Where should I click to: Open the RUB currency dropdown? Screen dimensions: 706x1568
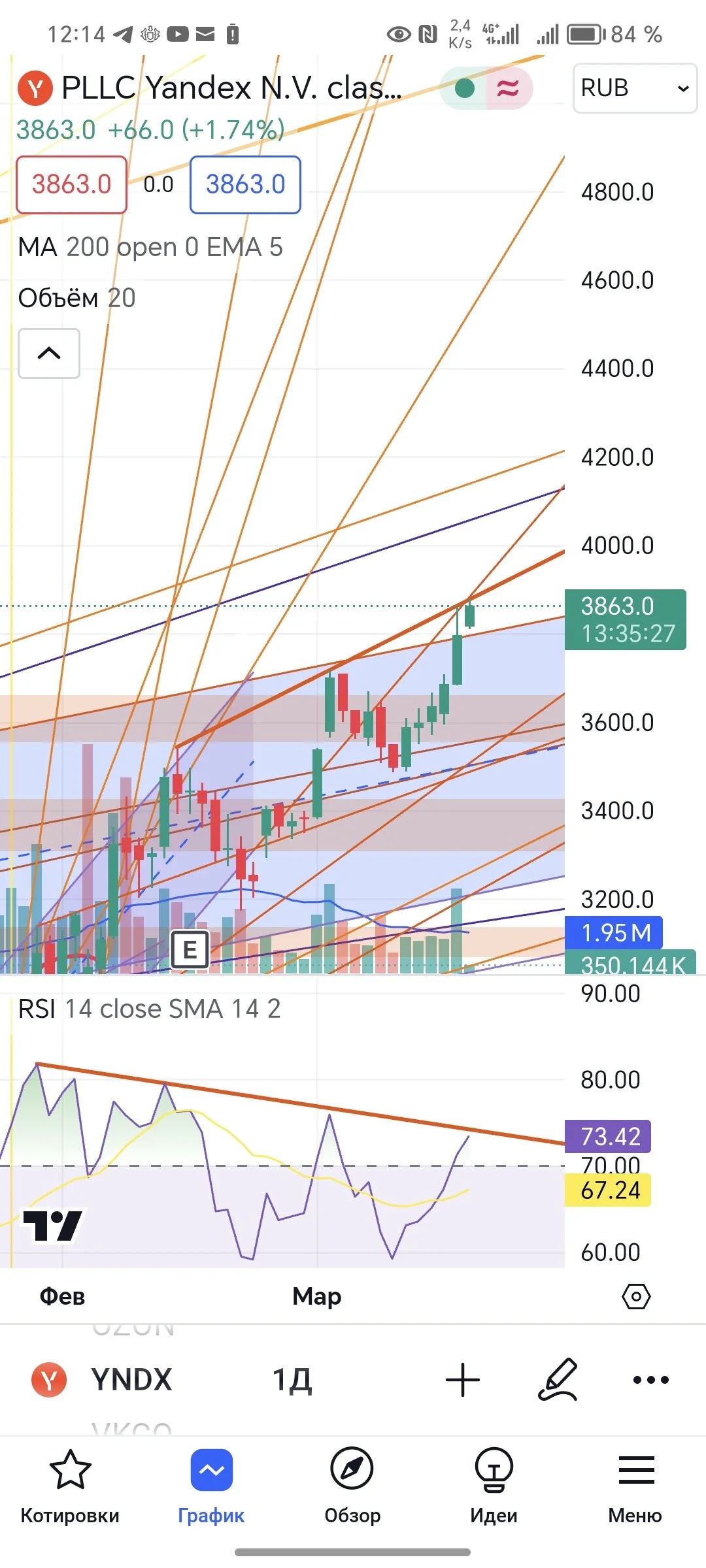(x=635, y=88)
